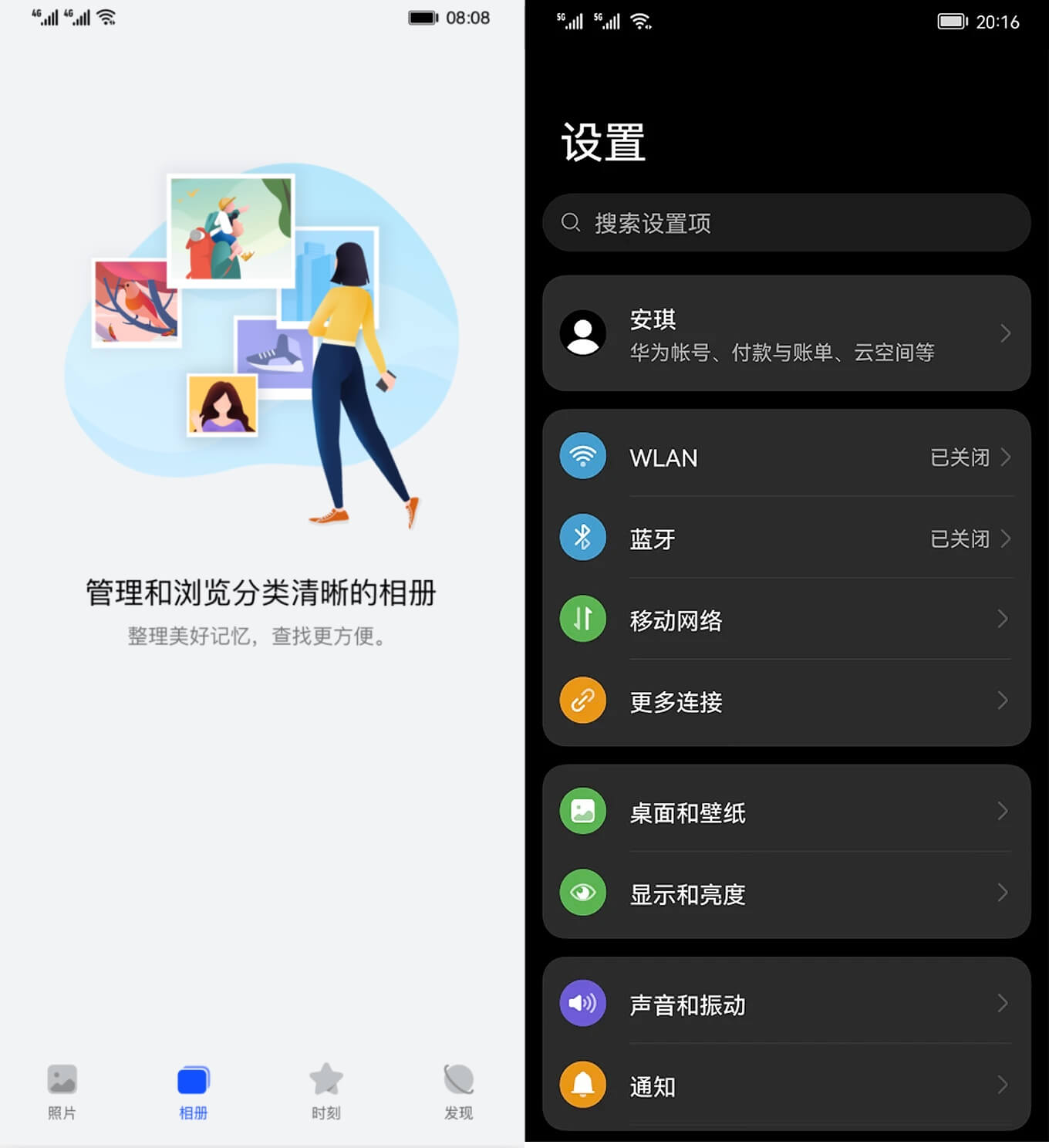
Task: Open the 移动网络 settings row
Action: pyautogui.click(x=785, y=620)
